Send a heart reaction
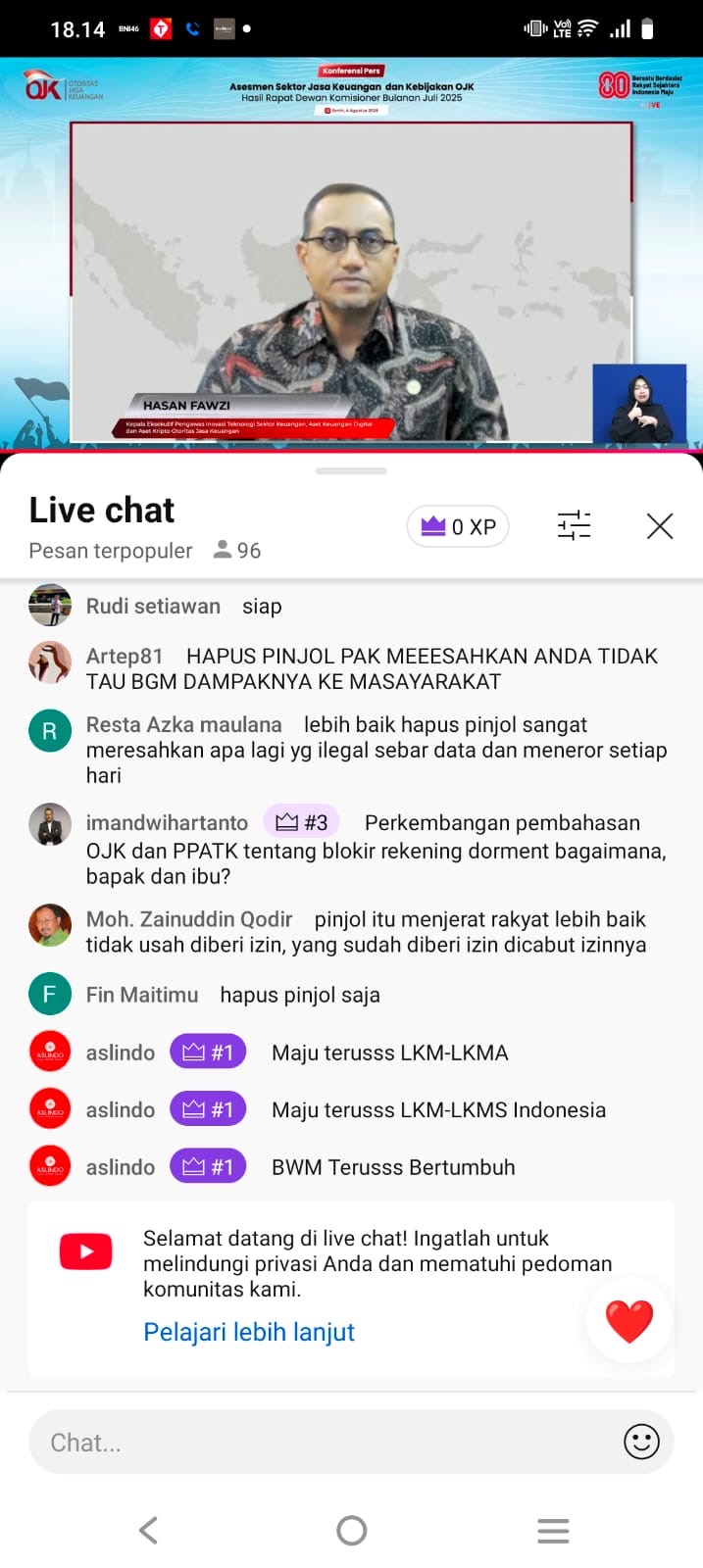Viewport: 703px width, 1568px height. 628,1320
